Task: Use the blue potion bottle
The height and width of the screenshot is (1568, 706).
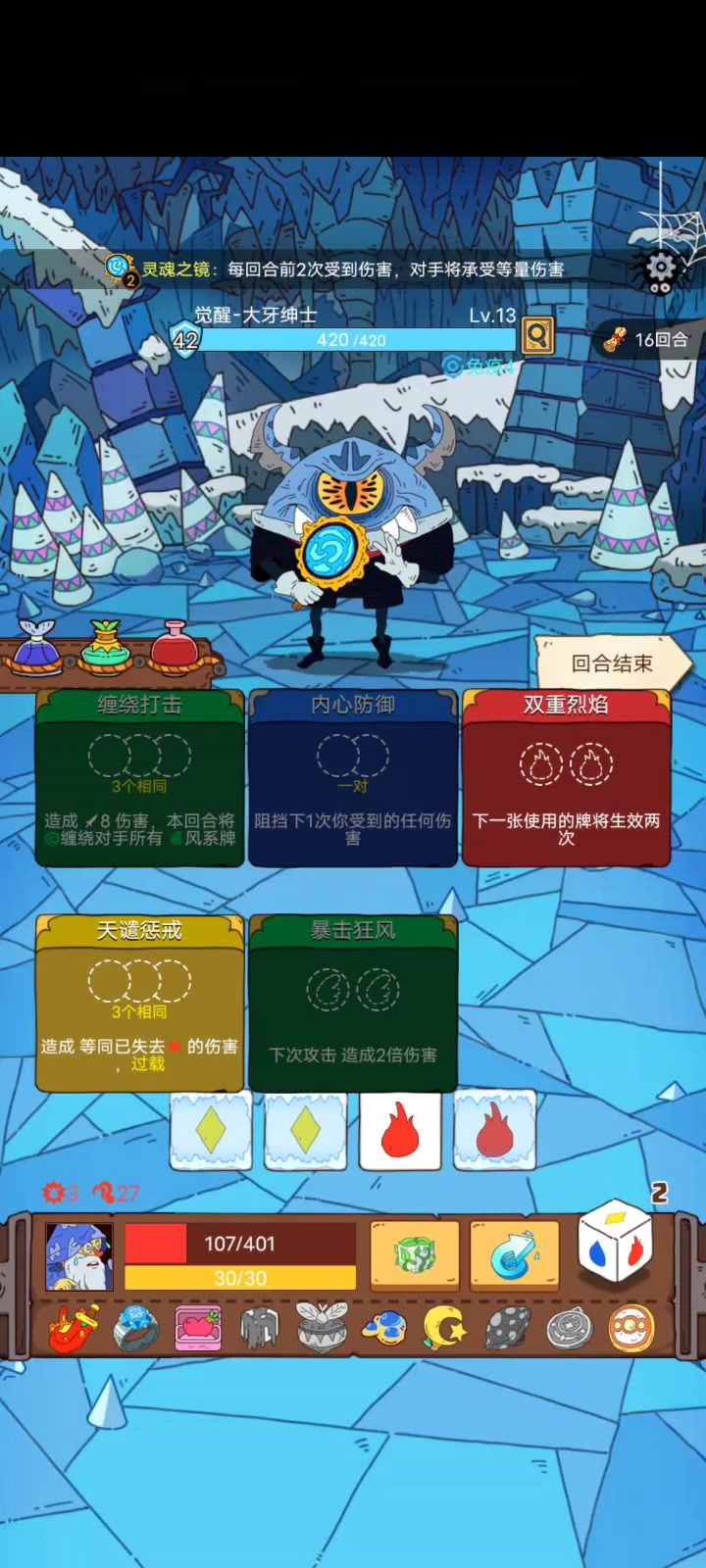Action: 35,647
